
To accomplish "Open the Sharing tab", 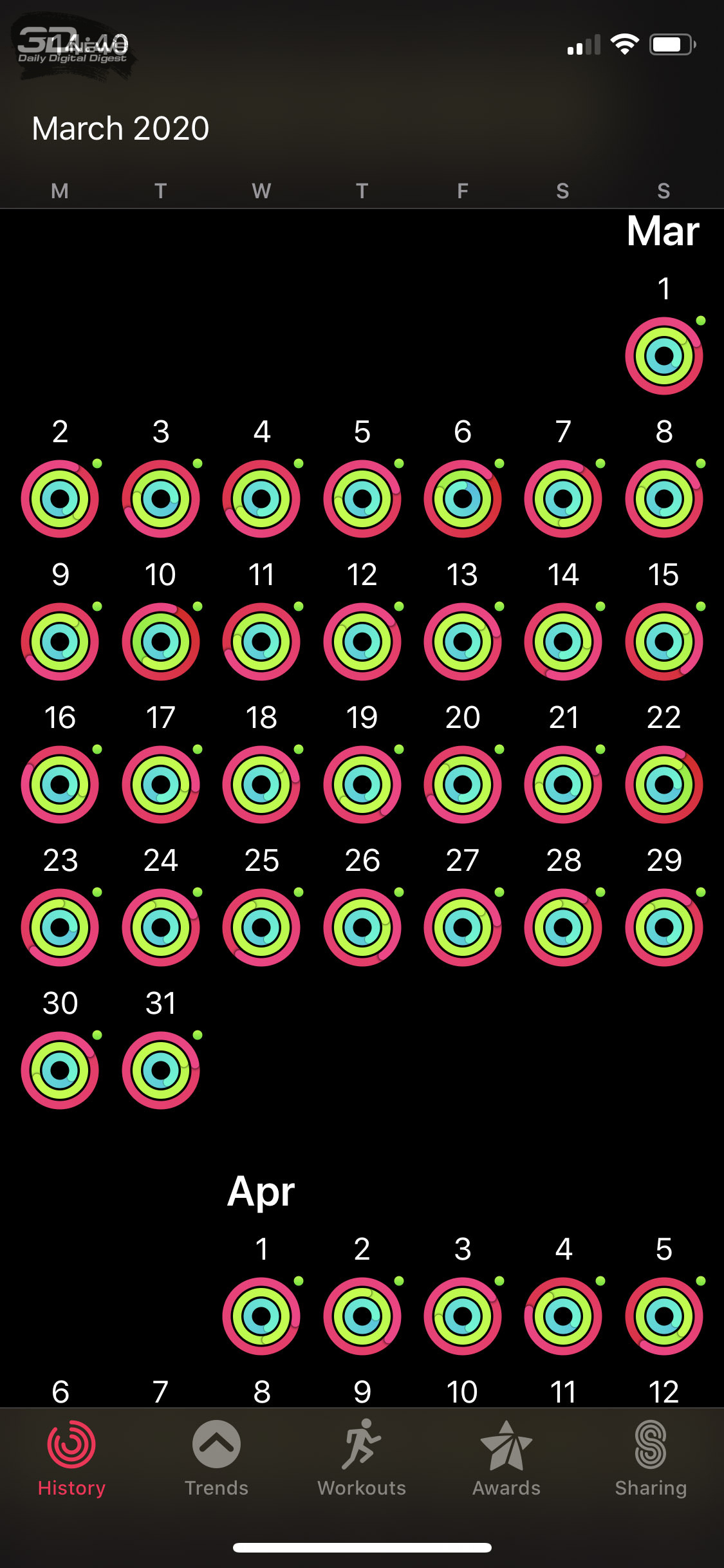I will pyautogui.click(x=651, y=1459).
